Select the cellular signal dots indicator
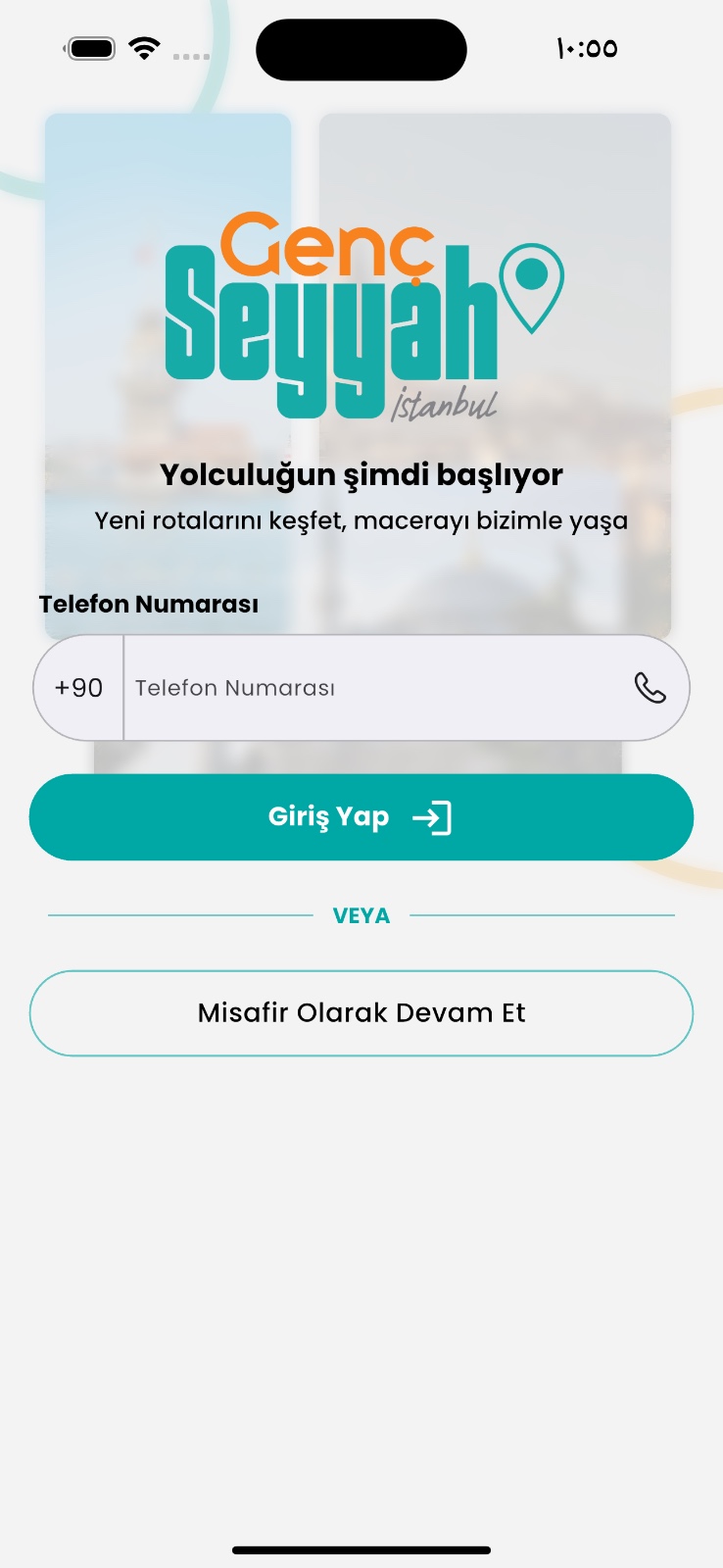 pos(192,55)
